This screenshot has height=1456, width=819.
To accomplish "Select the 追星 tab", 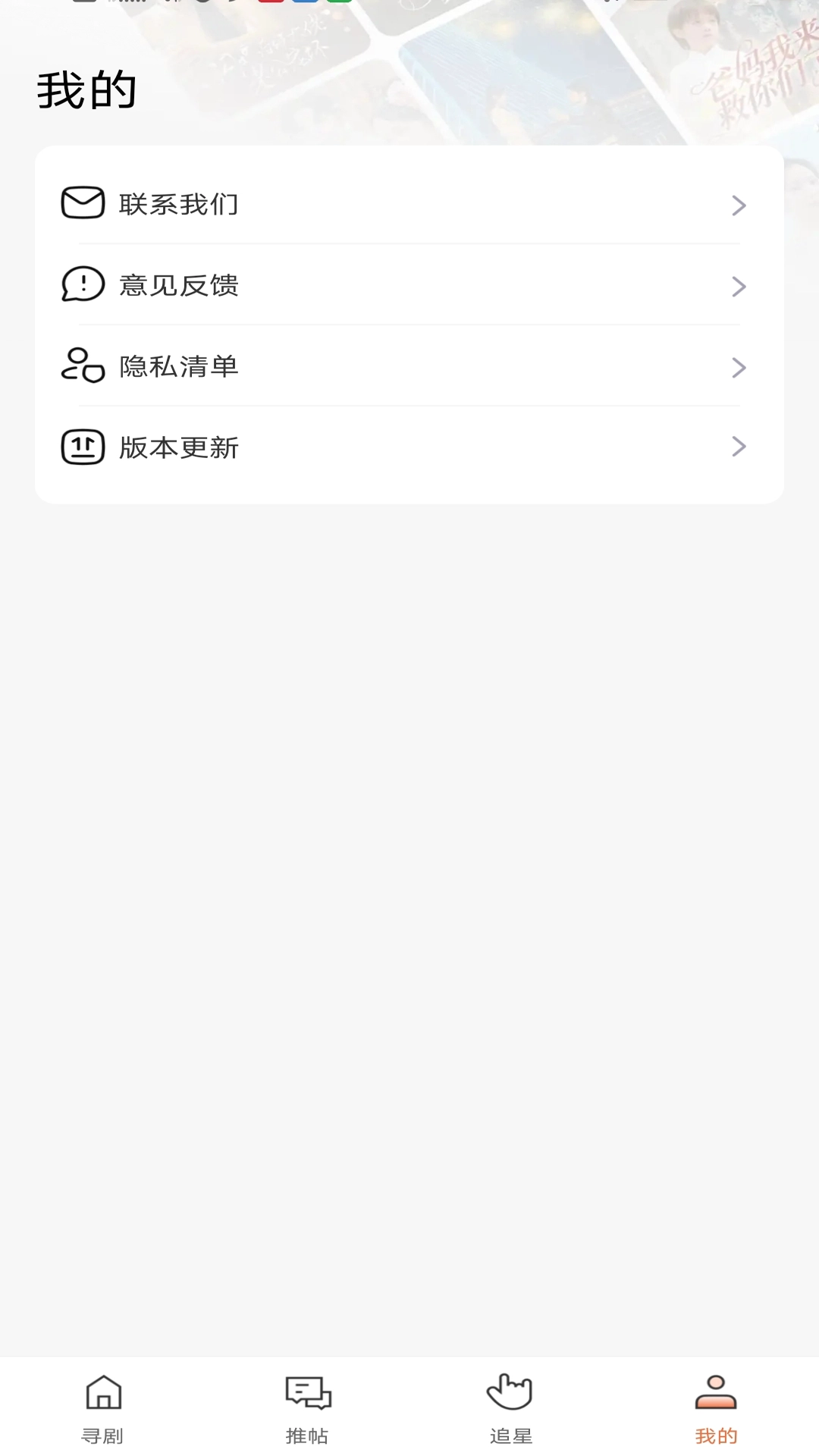I will click(x=510, y=1410).
